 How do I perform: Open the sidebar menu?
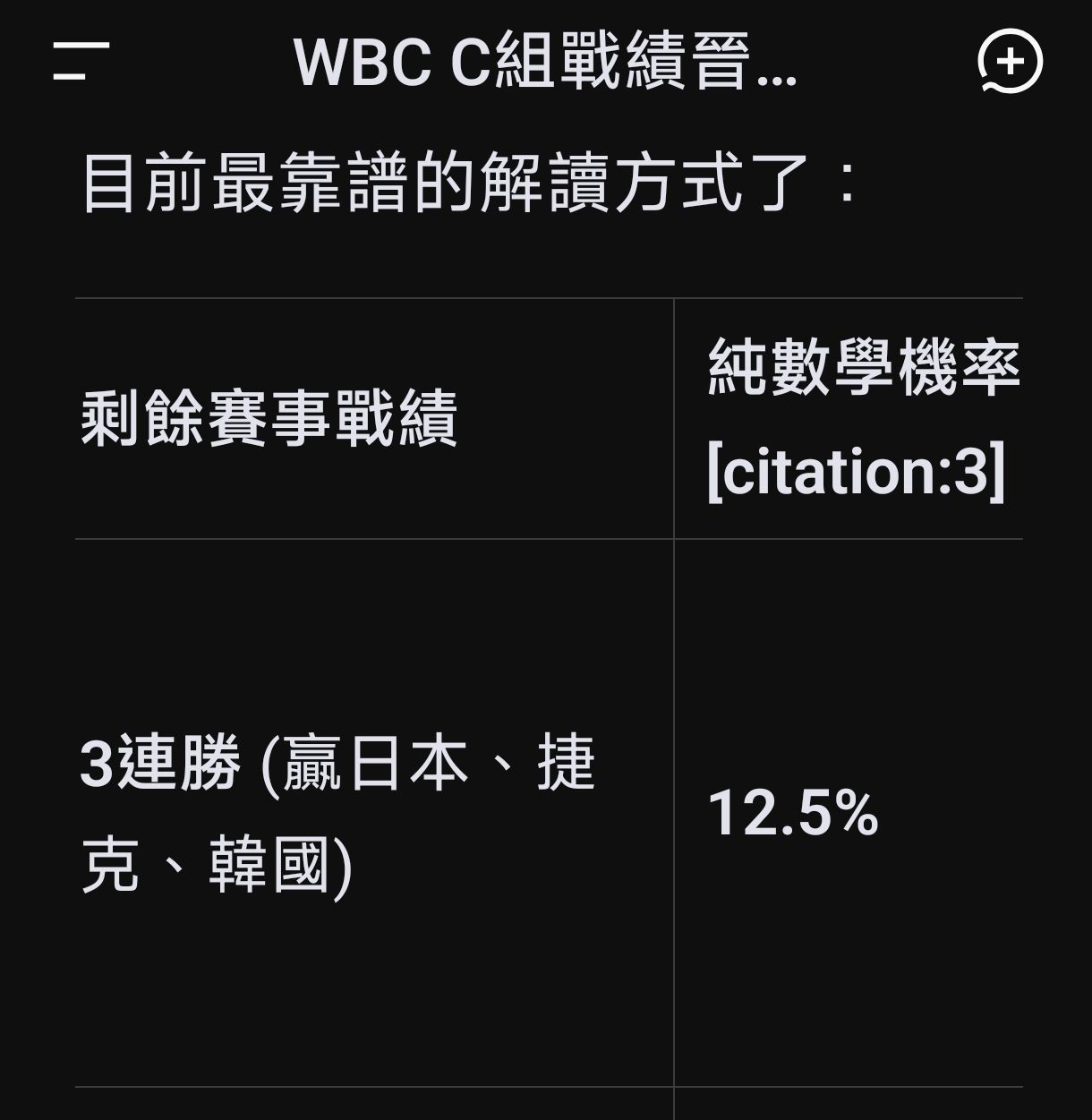point(81,61)
